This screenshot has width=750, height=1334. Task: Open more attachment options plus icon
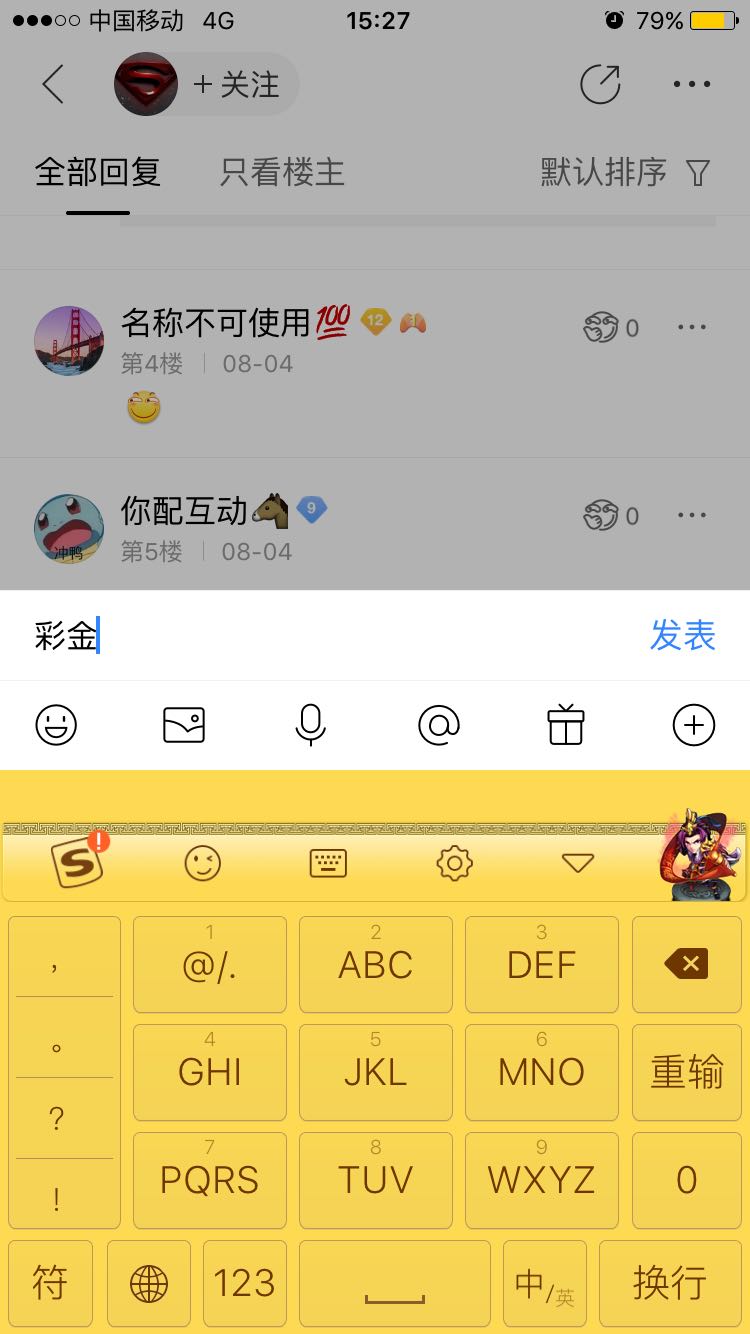694,725
